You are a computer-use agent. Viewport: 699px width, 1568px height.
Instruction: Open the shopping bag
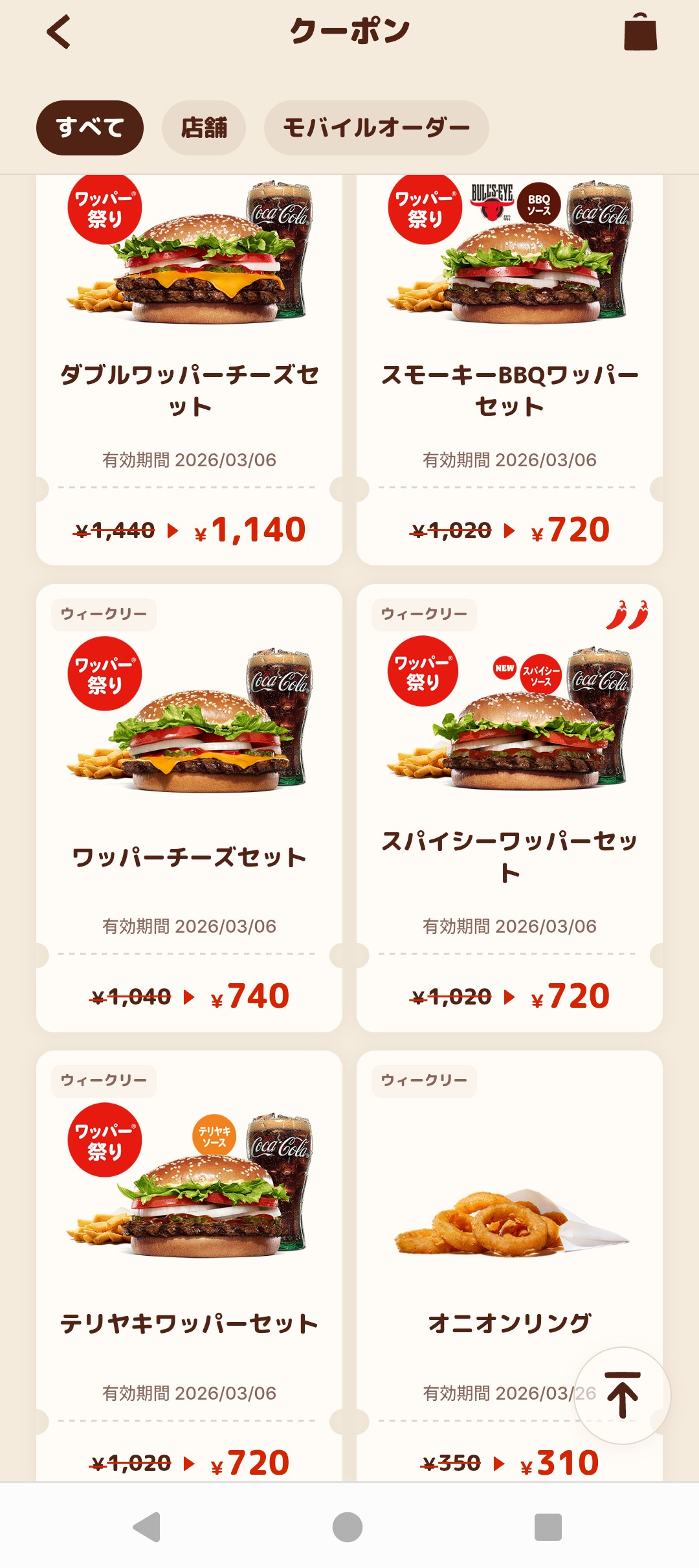point(640,32)
